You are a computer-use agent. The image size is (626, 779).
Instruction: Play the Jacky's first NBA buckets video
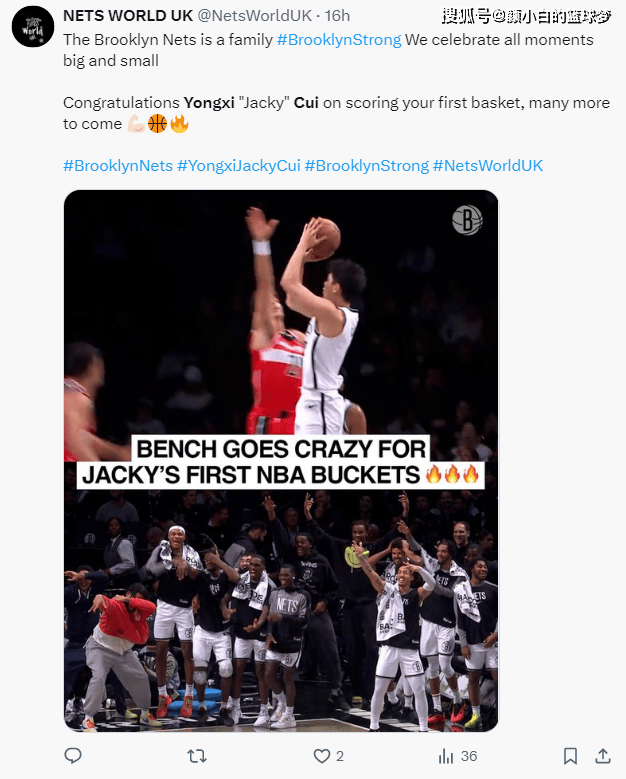tap(281, 460)
